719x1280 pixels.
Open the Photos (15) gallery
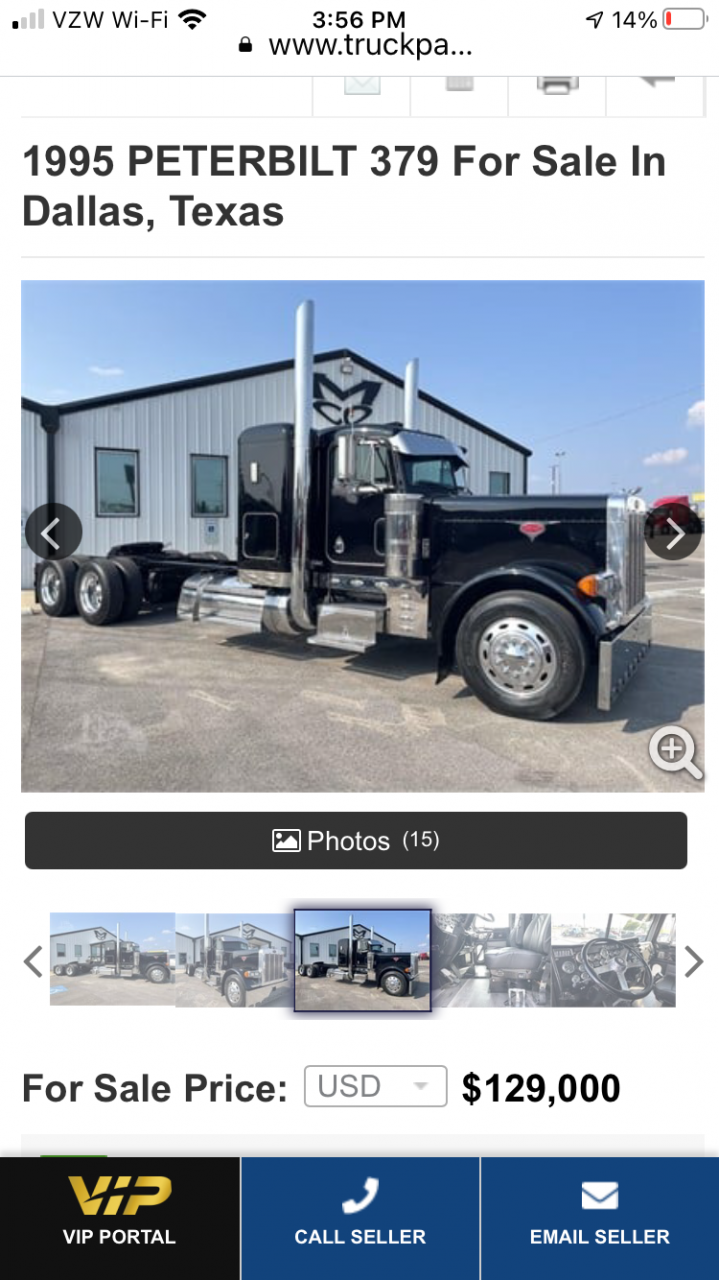[x=356, y=840]
